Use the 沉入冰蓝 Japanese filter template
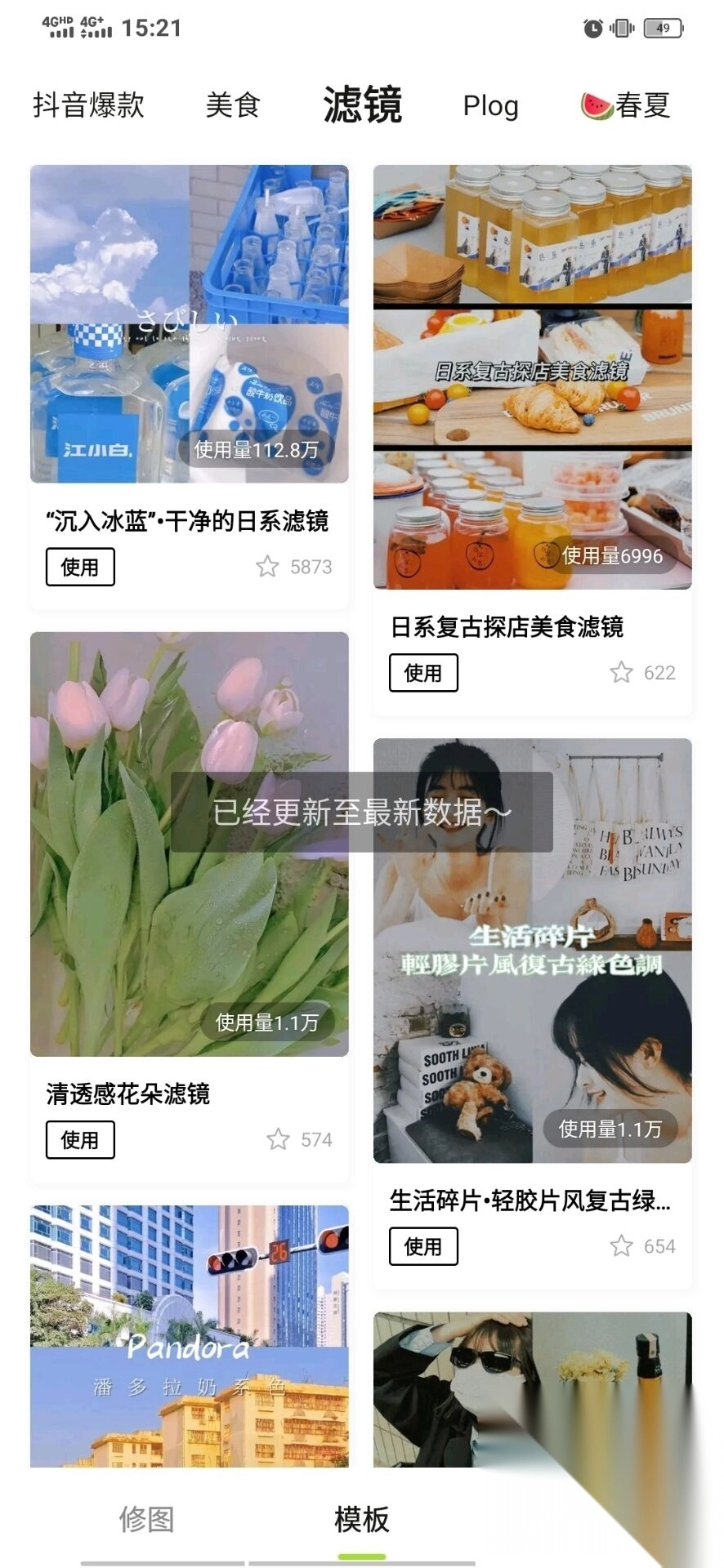The width and height of the screenshot is (724, 1568). 80,567
